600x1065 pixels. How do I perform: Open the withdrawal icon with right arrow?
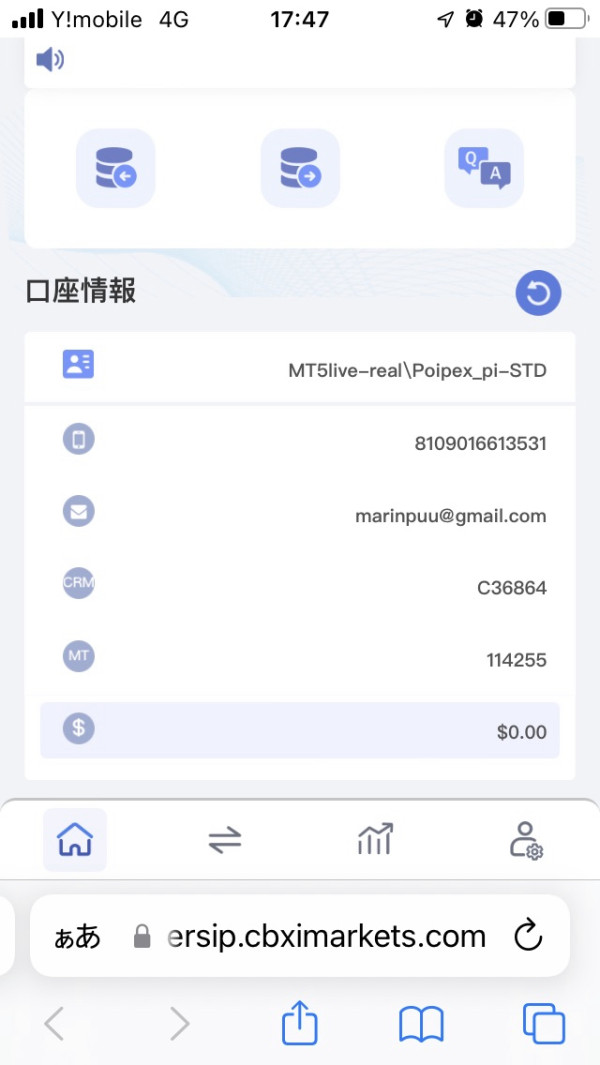[300, 168]
